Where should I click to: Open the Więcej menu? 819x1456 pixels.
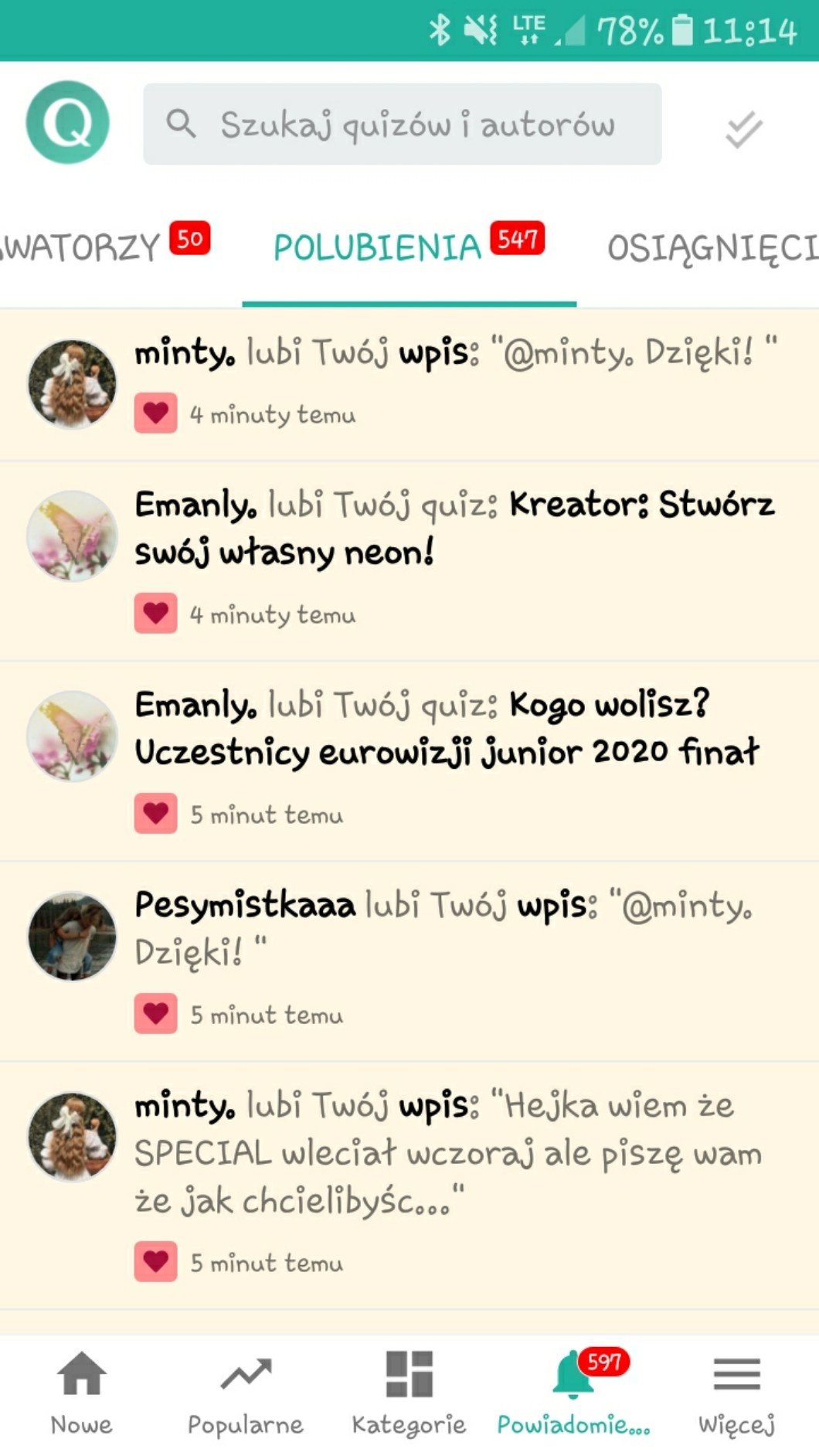click(736, 1392)
